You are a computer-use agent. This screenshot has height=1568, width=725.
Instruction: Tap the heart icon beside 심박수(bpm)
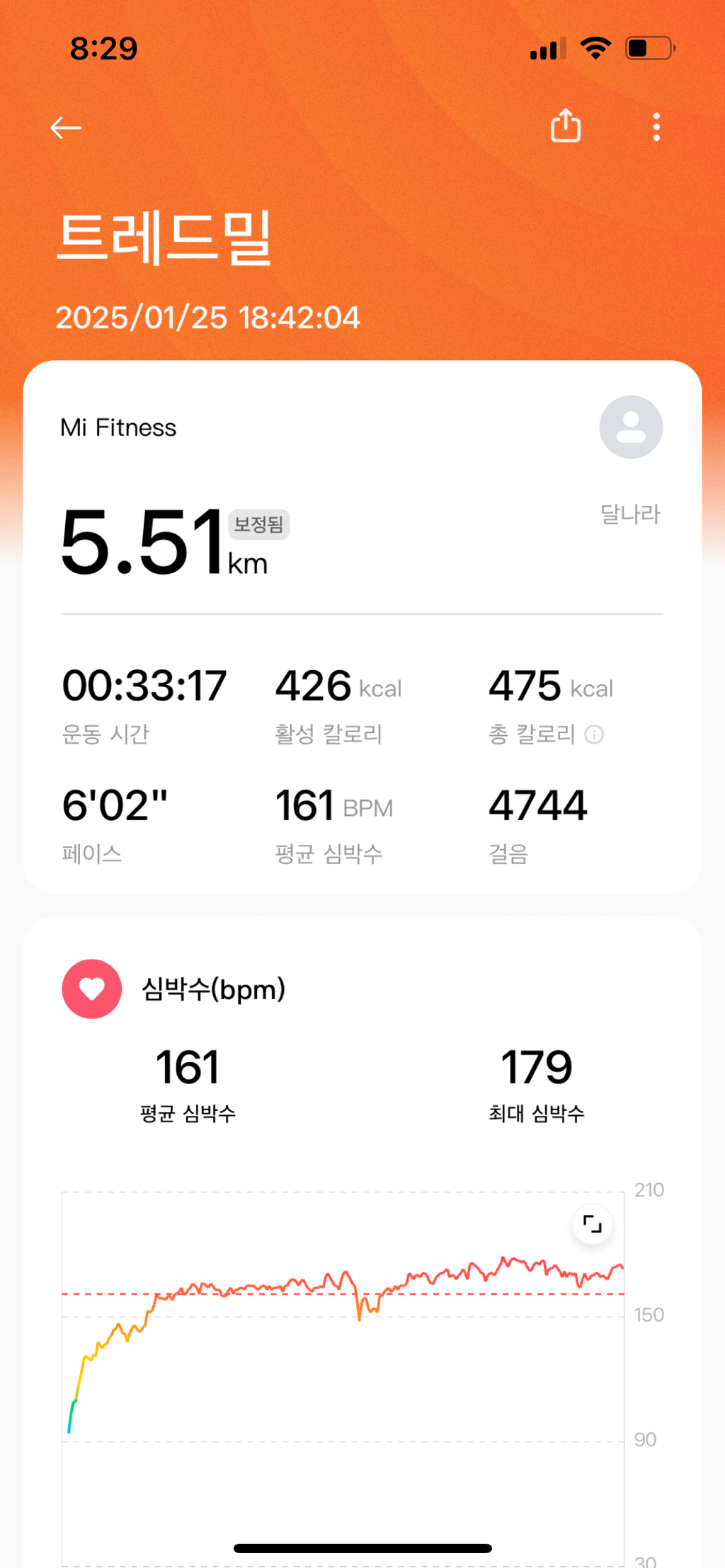(91, 988)
